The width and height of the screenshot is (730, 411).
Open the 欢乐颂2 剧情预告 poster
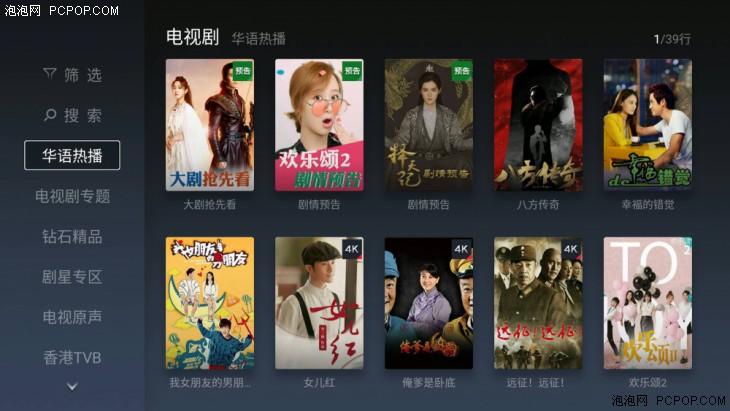[319, 125]
